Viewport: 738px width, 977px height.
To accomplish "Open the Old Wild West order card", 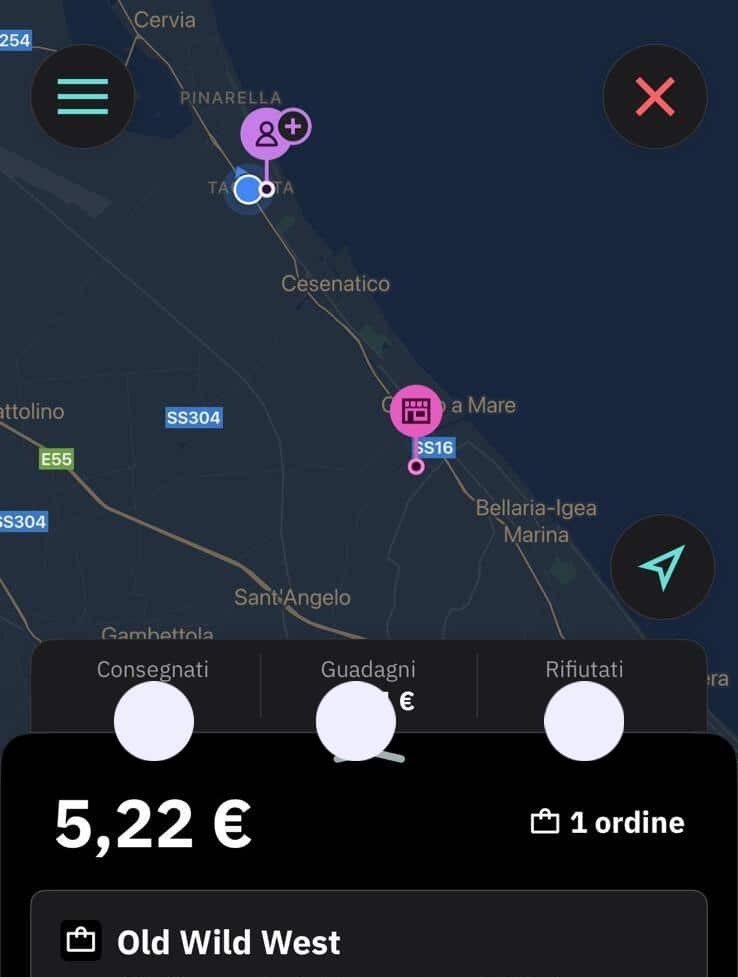I will pyautogui.click(x=369, y=935).
